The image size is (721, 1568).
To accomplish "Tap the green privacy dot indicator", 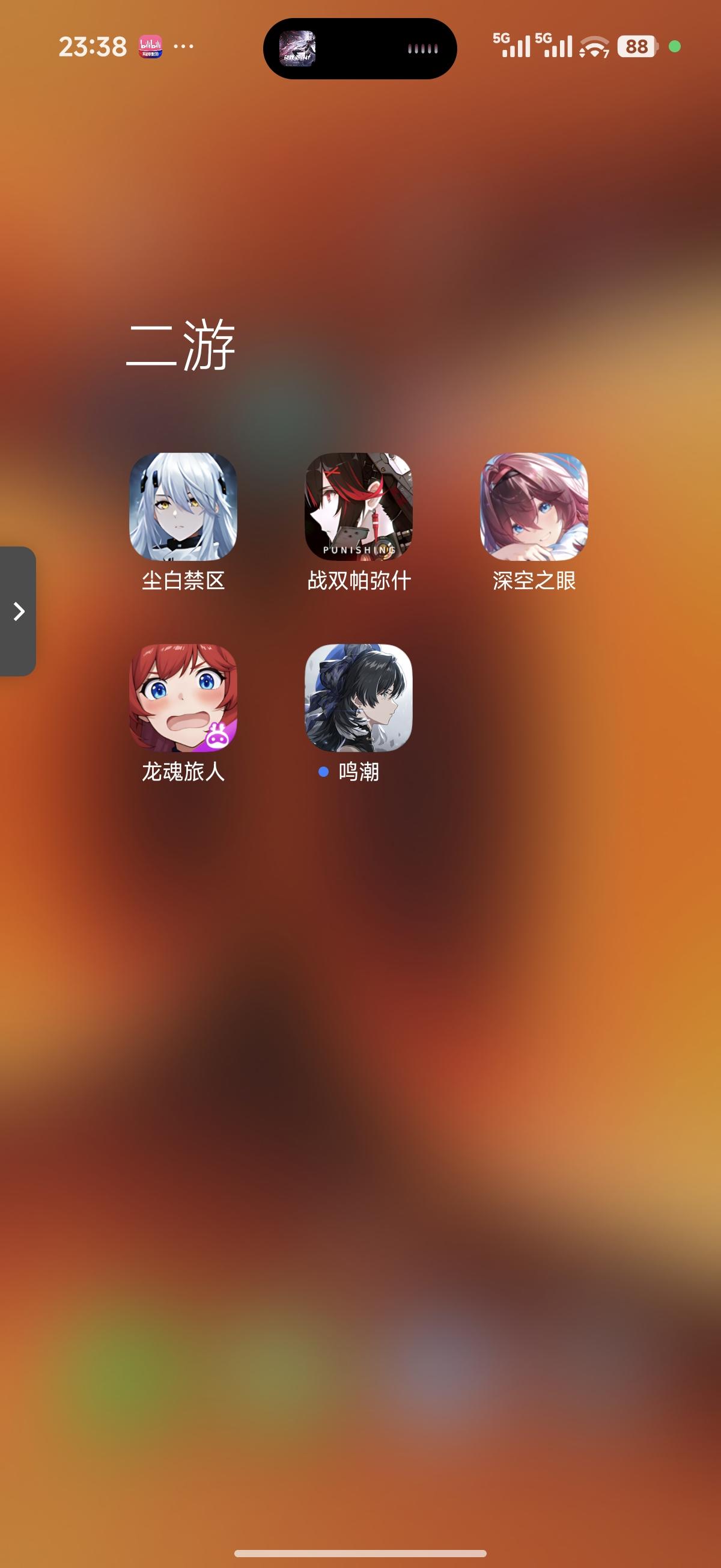I will point(675,46).
